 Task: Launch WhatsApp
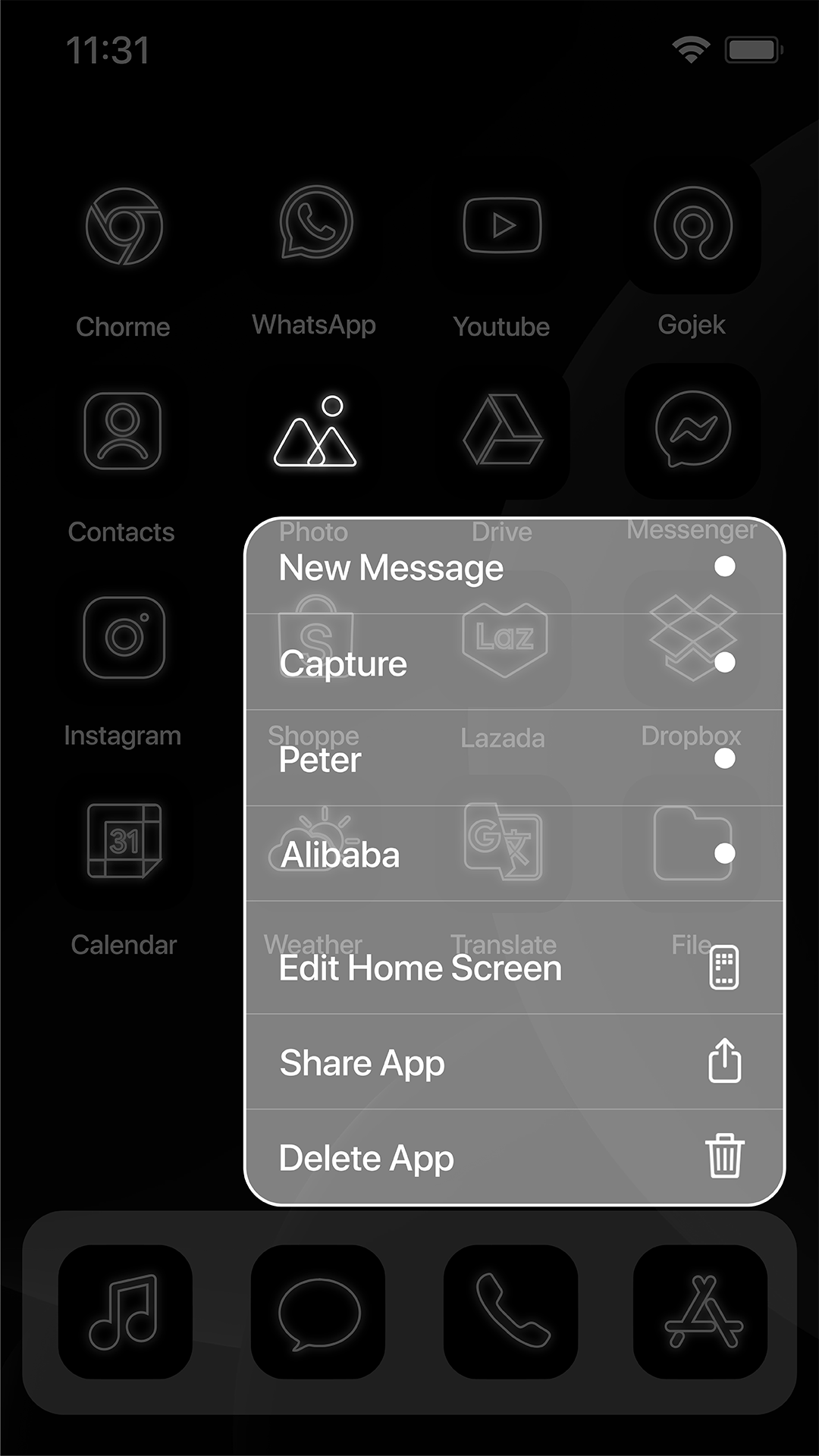[315, 227]
